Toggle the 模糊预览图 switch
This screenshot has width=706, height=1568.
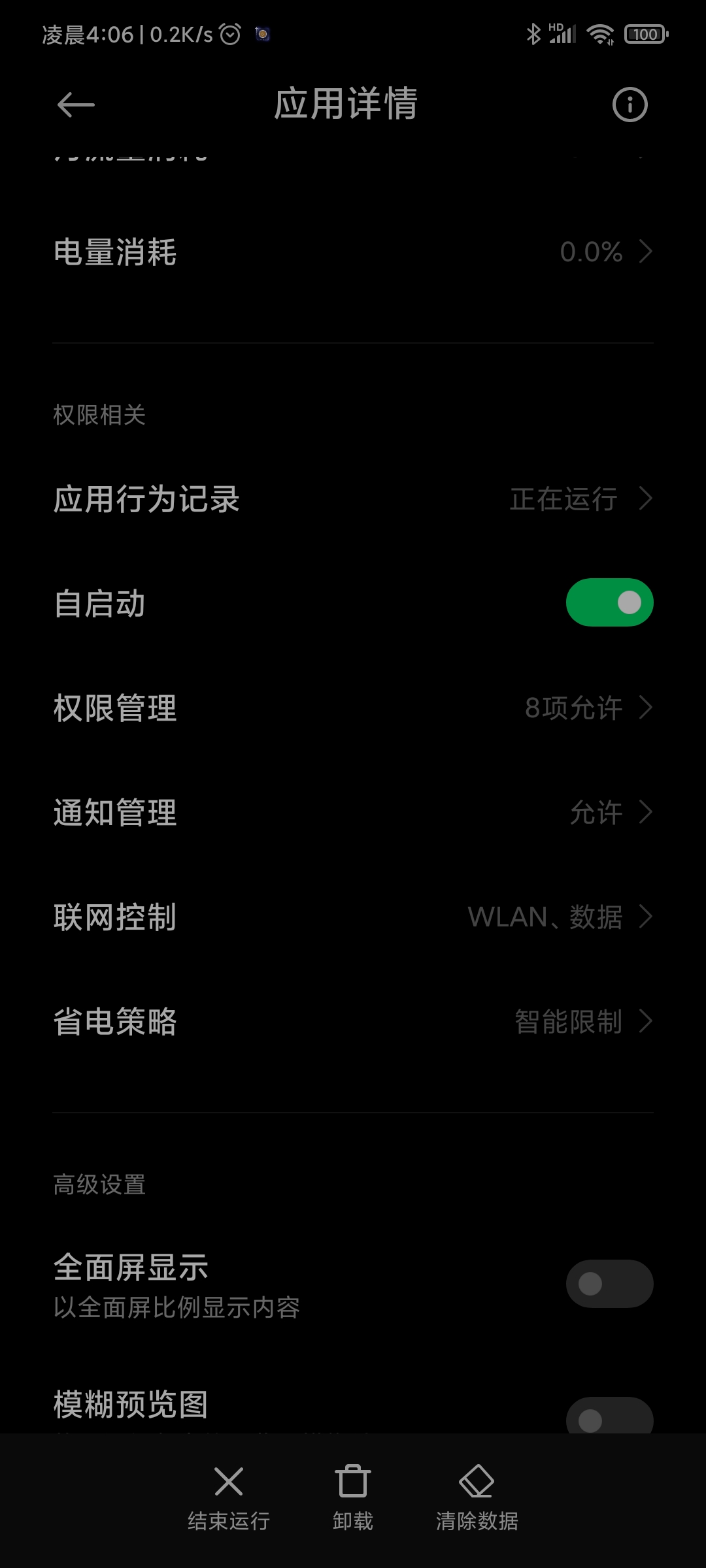click(x=609, y=1416)
